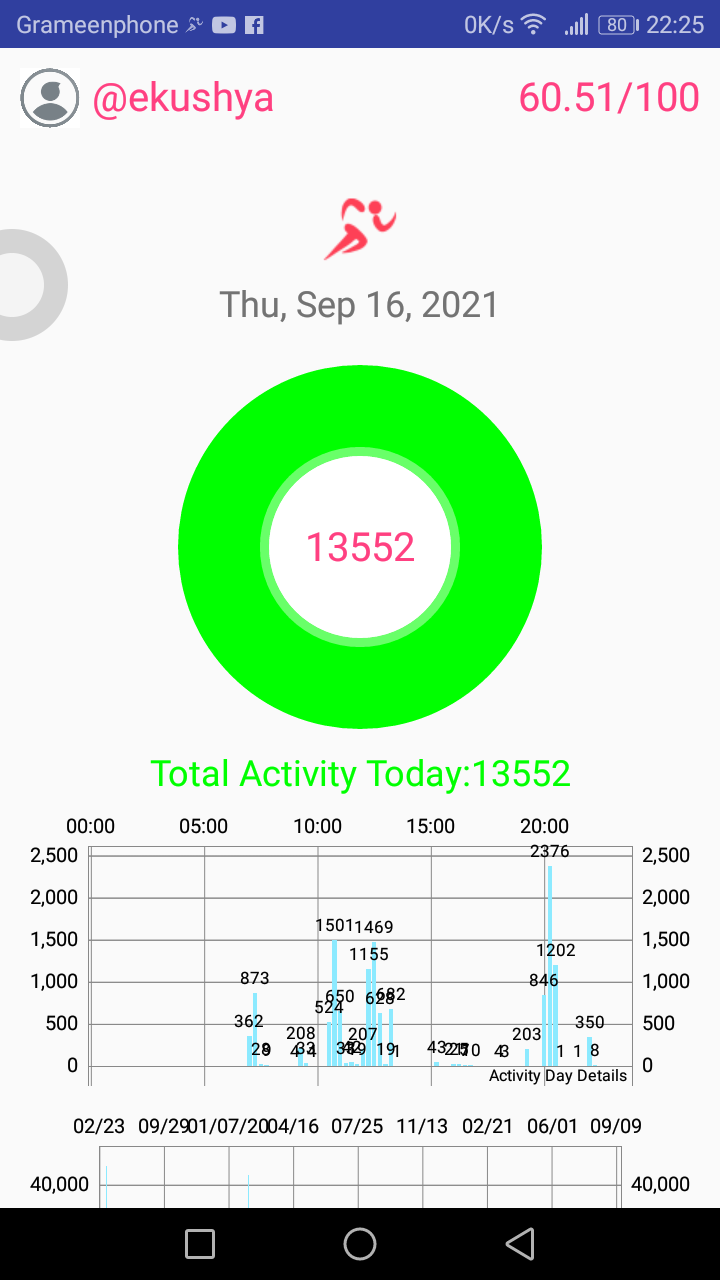Go to the home screen

tap(360, 1243)
